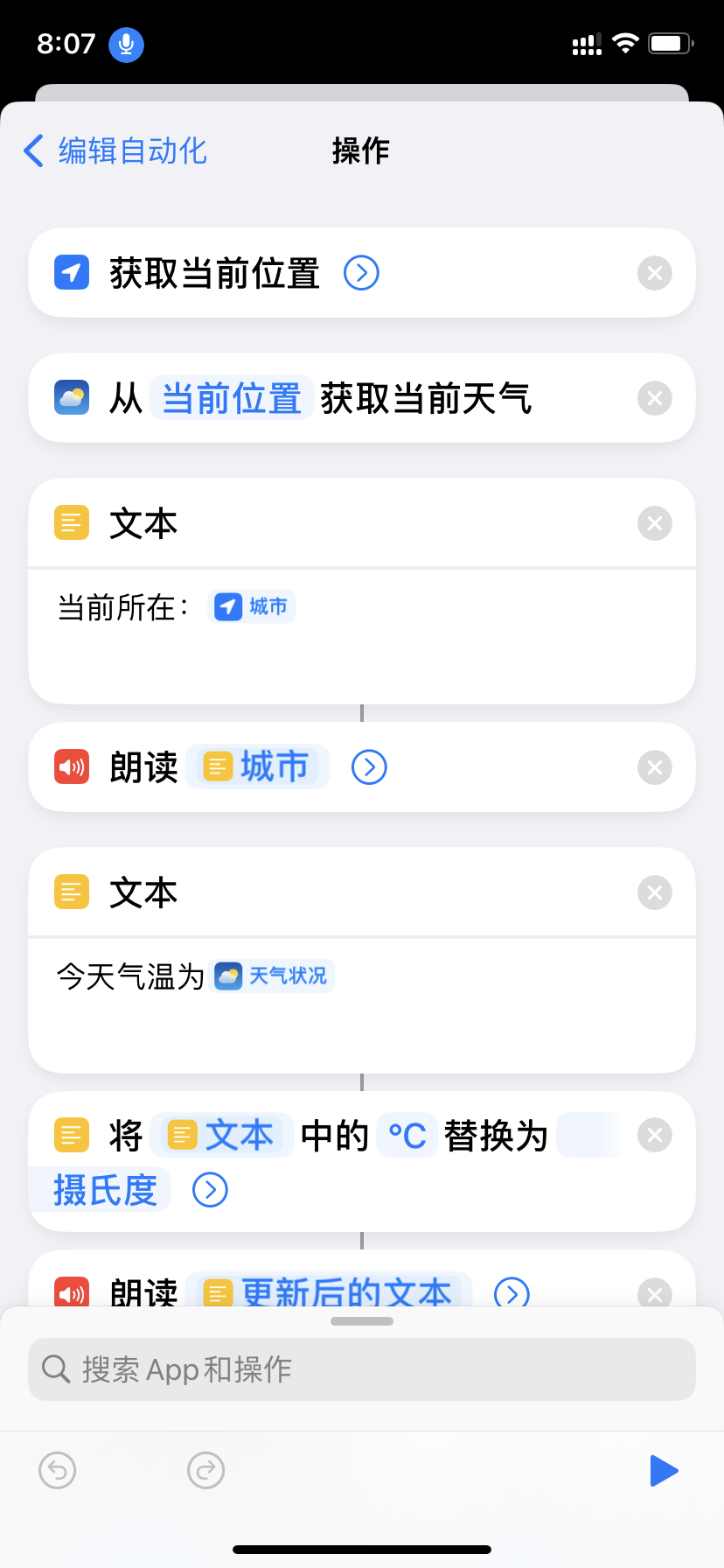Remove the text action containing 当前所在
This screenshot has height=1568, width=724.
(654, 523)
